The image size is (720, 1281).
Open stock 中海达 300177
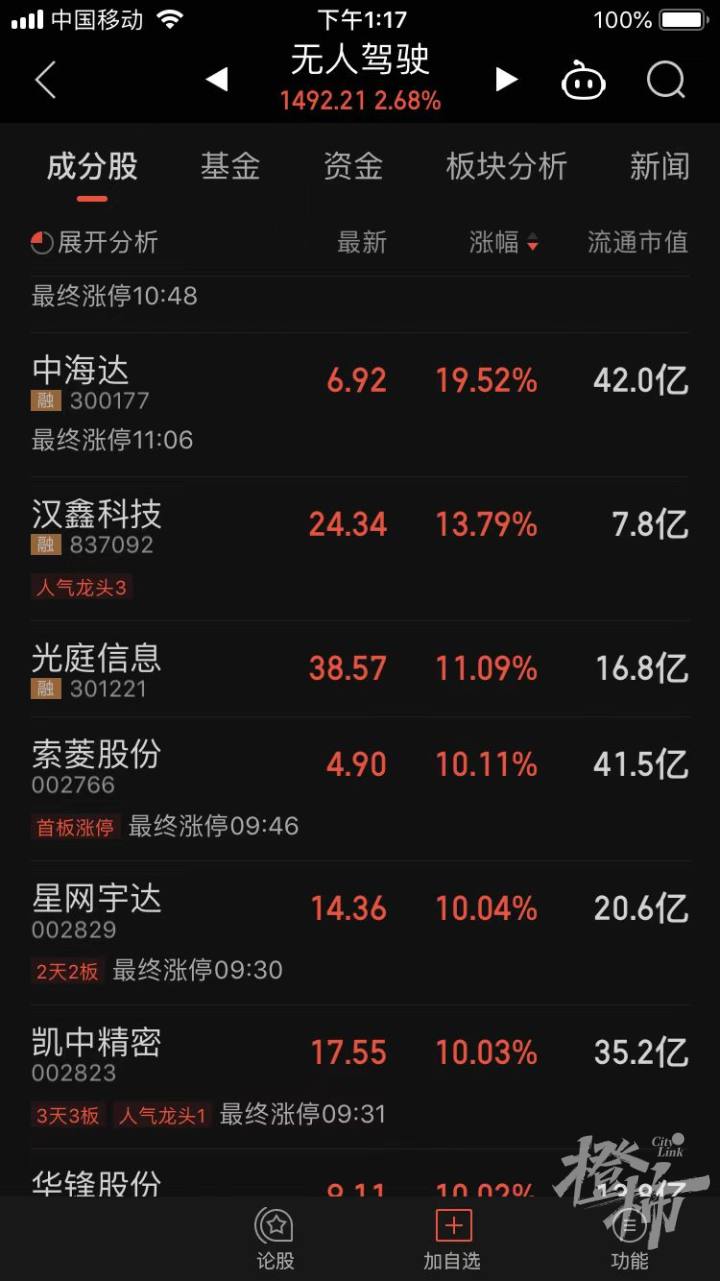(360, 404)
